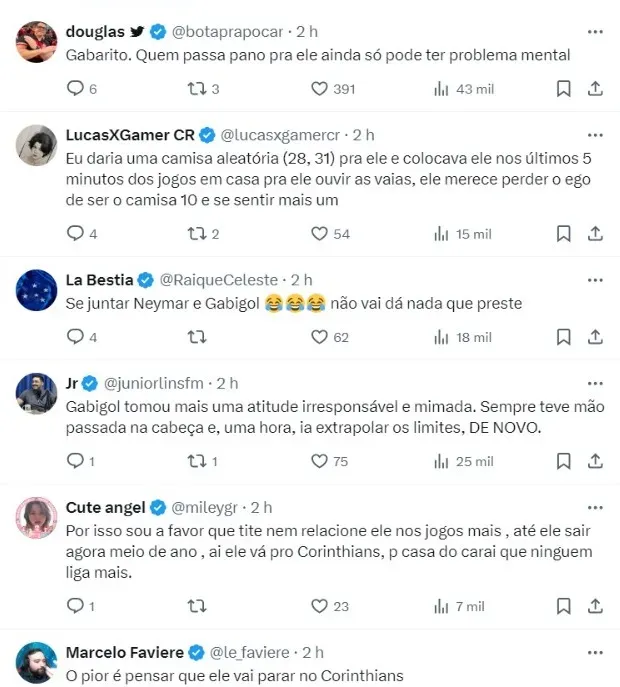Retweet LucasXGamer CR's post
620x687 pixels.
coord(197,234)
